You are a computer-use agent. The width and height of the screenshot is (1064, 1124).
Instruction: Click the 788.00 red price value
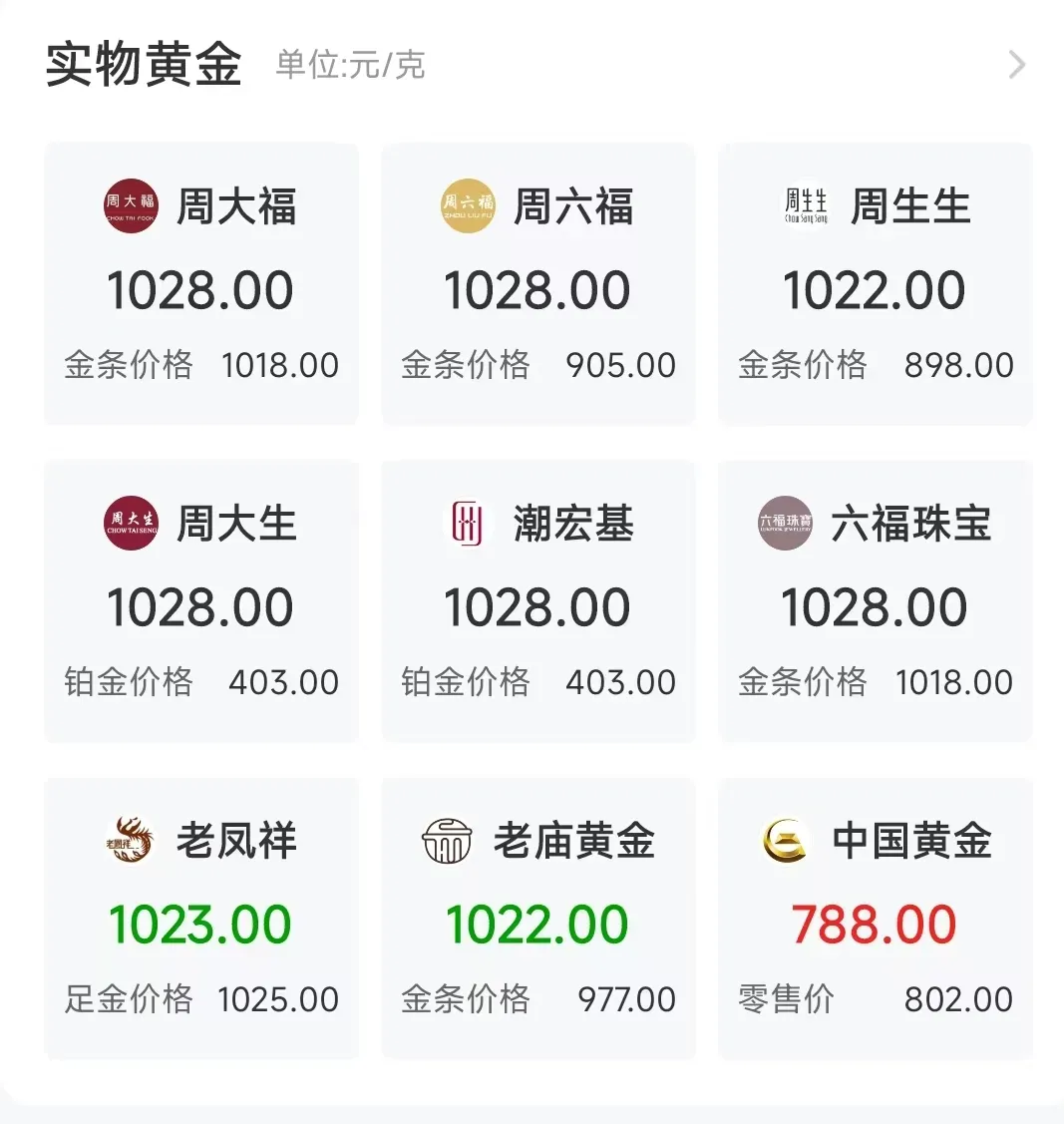[874, 923]
